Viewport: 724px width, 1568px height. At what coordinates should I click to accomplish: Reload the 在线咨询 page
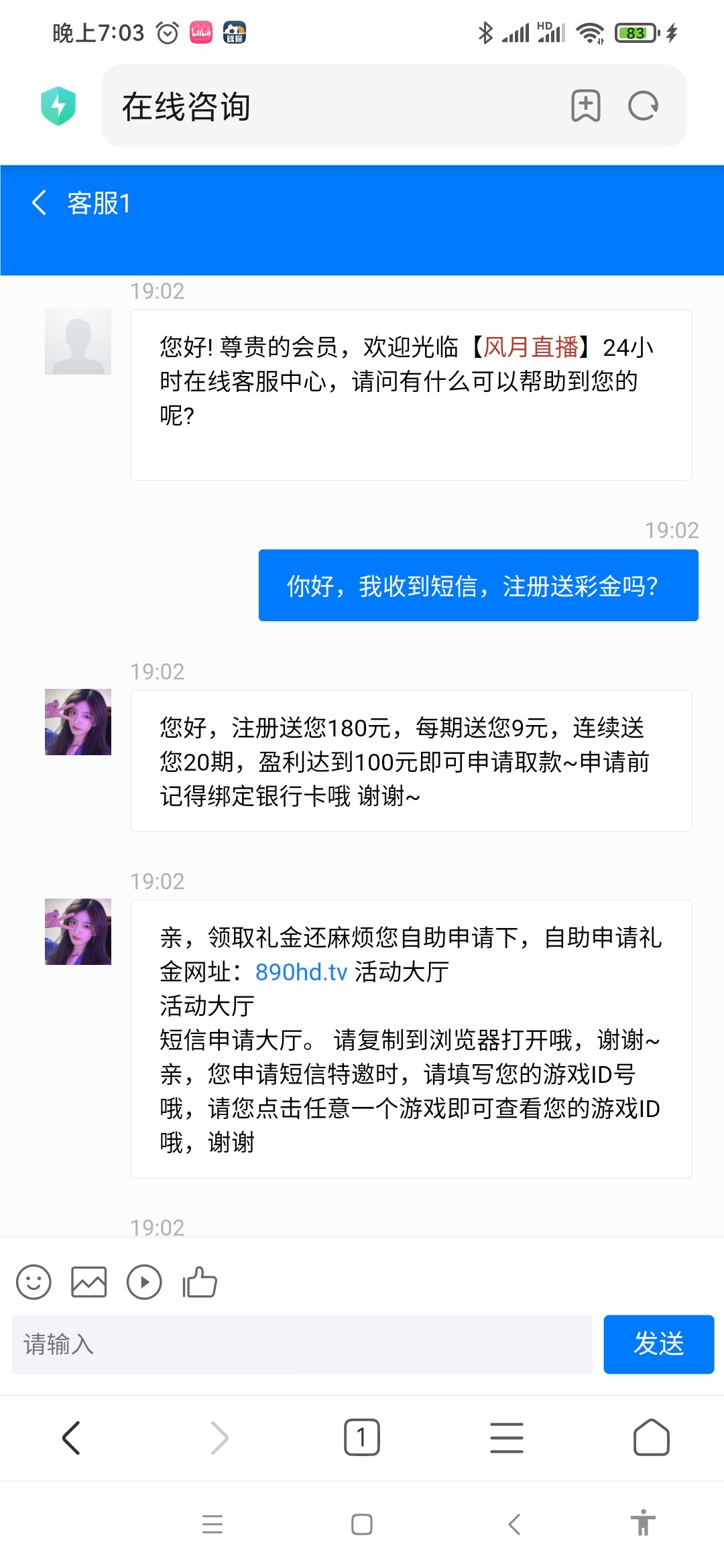coord(643,106)
